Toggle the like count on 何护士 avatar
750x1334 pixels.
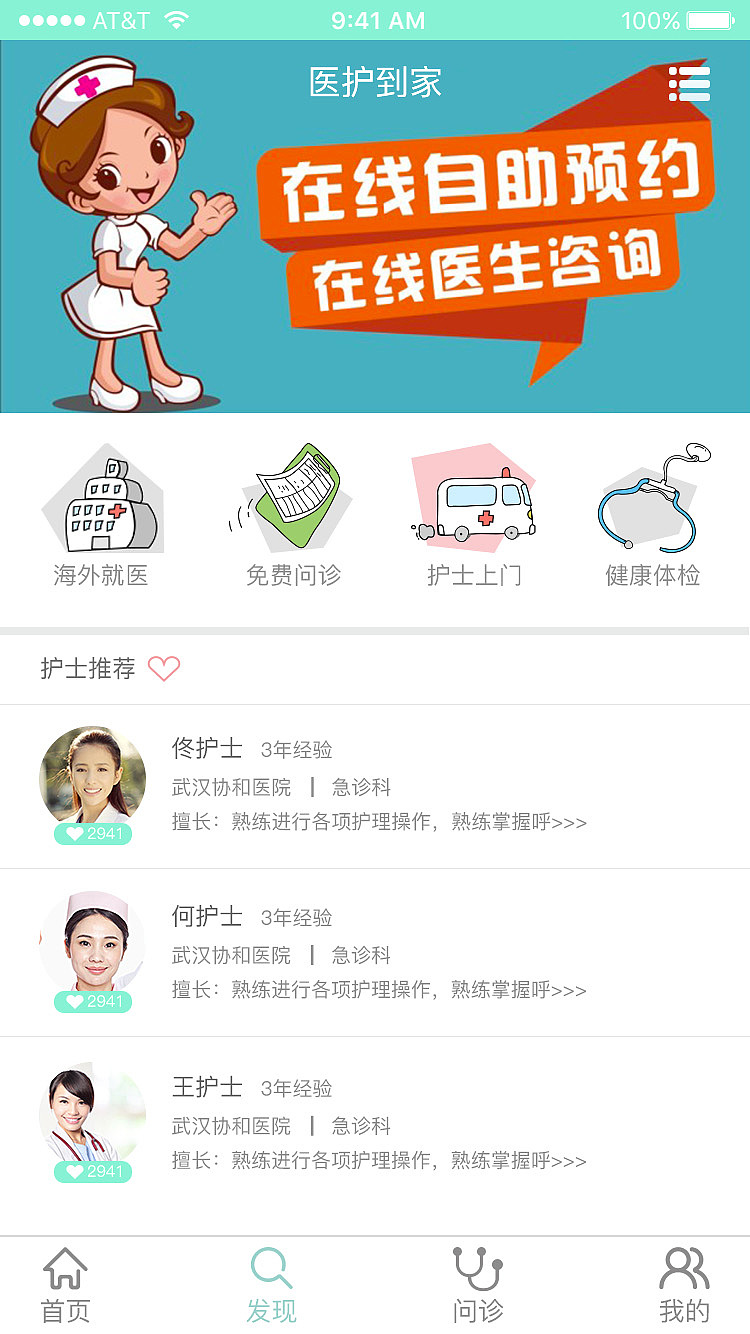[92, 1001]
